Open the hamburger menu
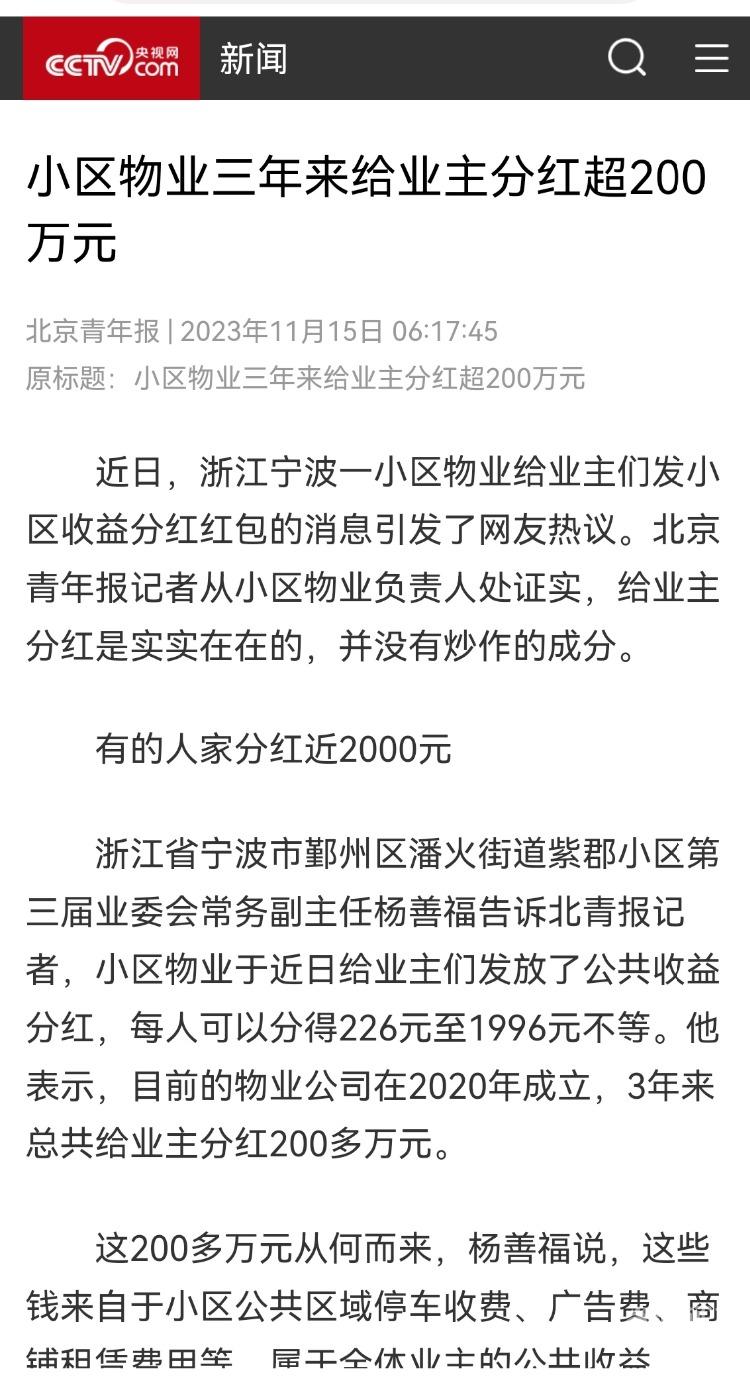Viewport: 750px width, 1379px height. click(712, 58)
